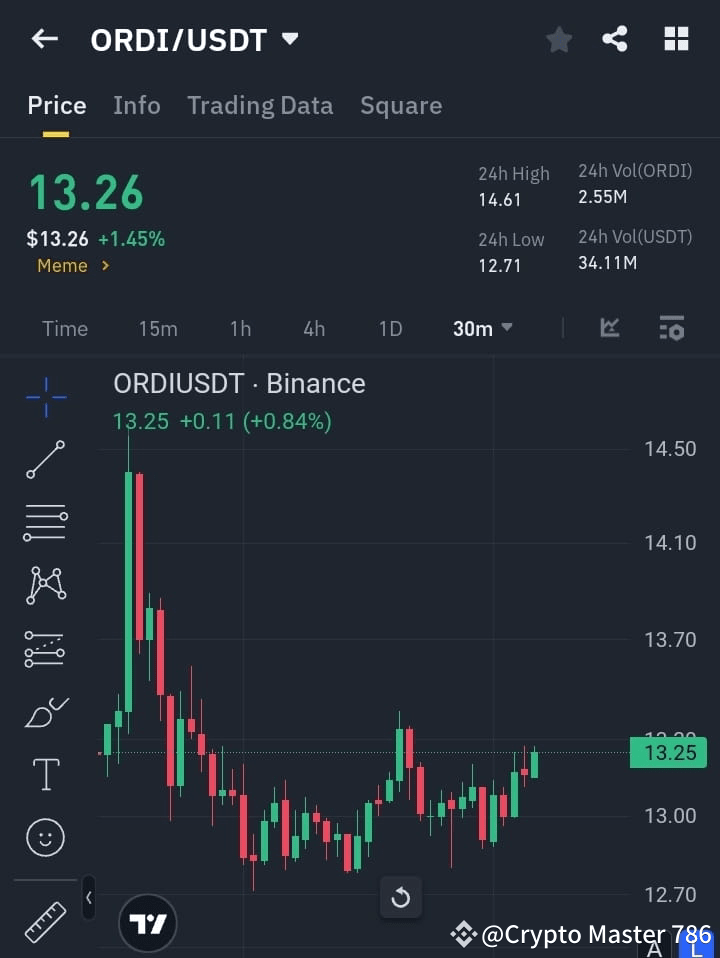Screen dimensions: 720x958
Task: Select the crosshair tool in the sidebar
Action: (45, 397)
